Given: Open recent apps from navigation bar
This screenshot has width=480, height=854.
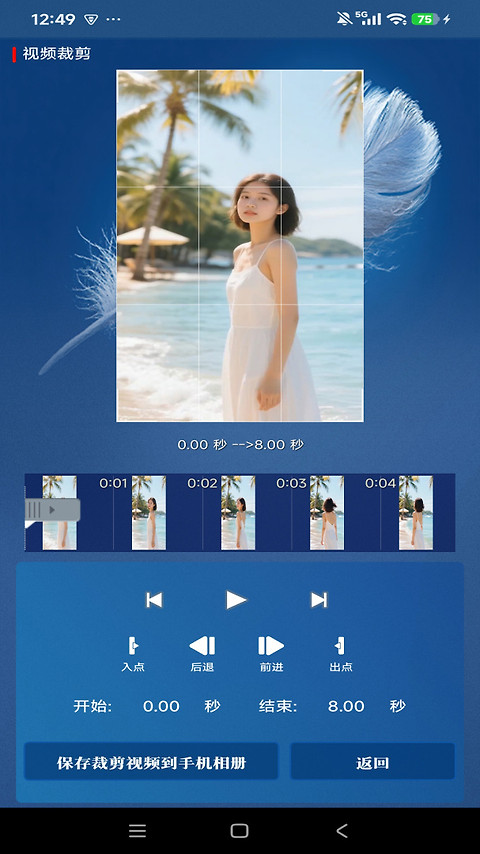Looking at the screenshot, I should (x=137, y=831).
